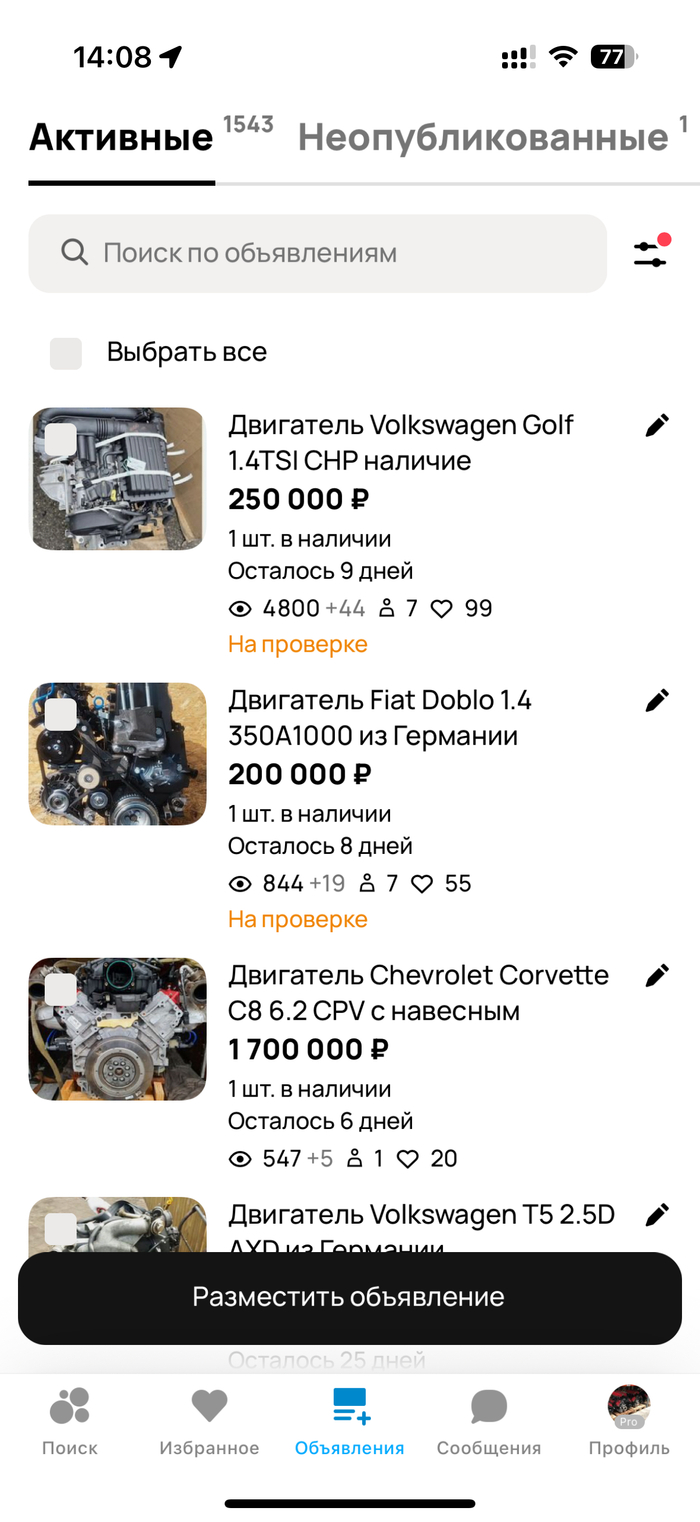This screenshot has height=1522, width=700.
Task: Open the Двигатель Fiat Doblo 1.4 listing
Action: [380, 718]
